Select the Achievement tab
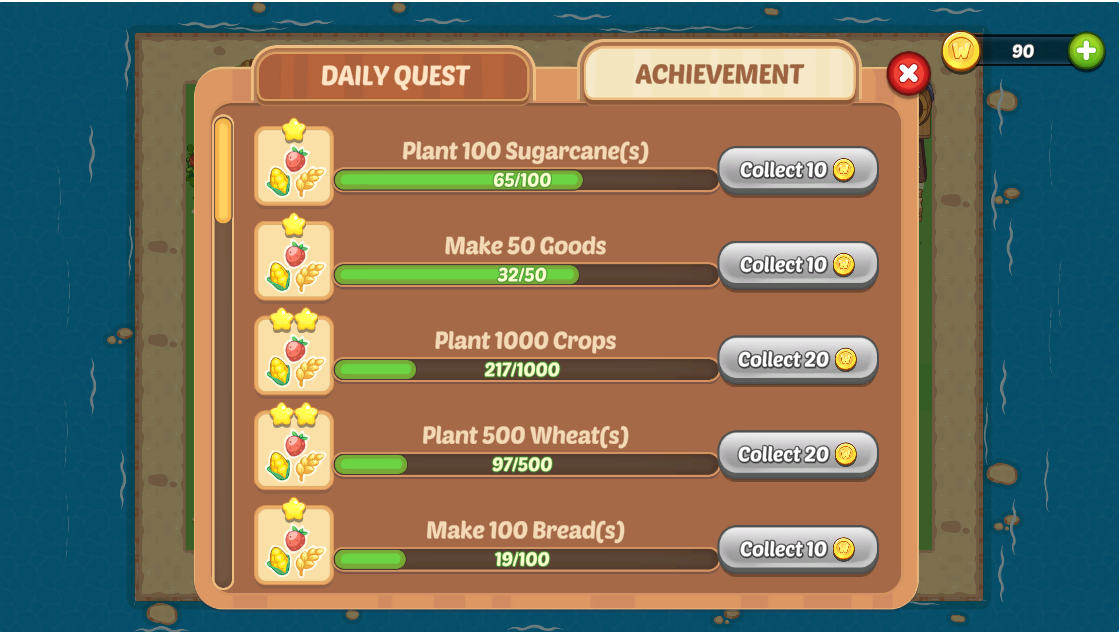The image size is (1120, 632). [719, 75]
